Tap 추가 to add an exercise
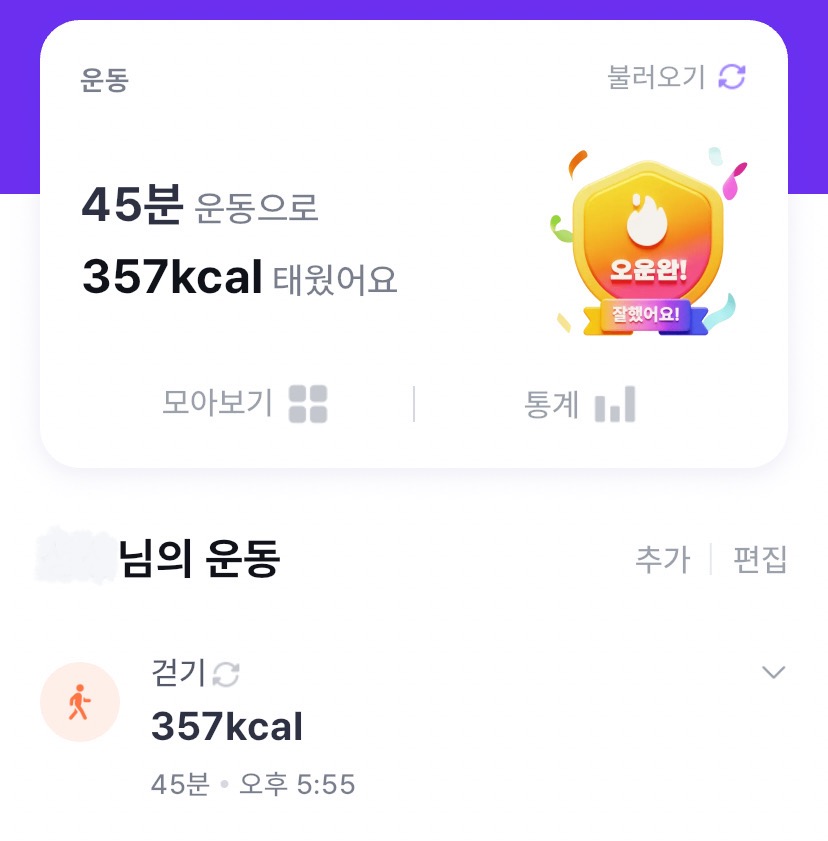 pos(662,560)
